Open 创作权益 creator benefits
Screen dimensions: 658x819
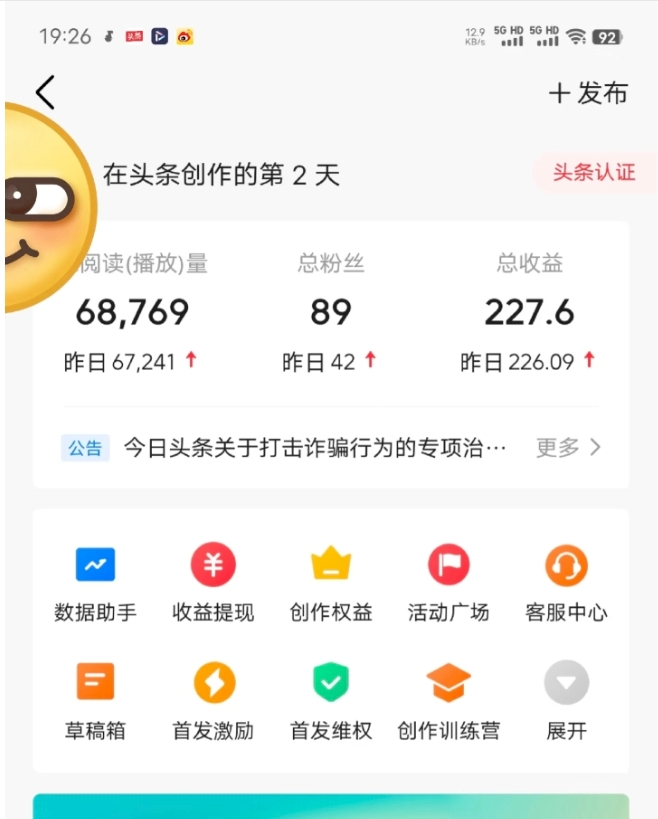pyautogui.click(x=331, y=584)
